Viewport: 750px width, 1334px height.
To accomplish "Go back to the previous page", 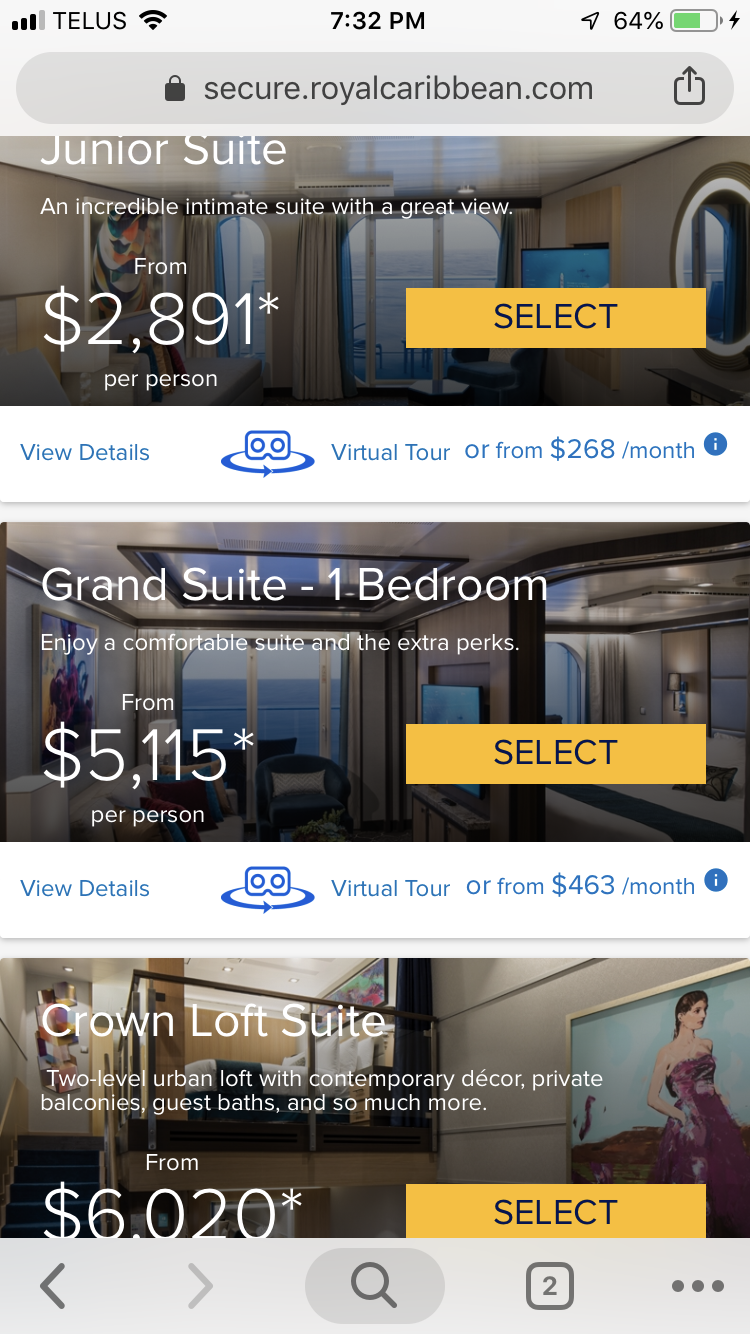I will [x=53, y=1286].
